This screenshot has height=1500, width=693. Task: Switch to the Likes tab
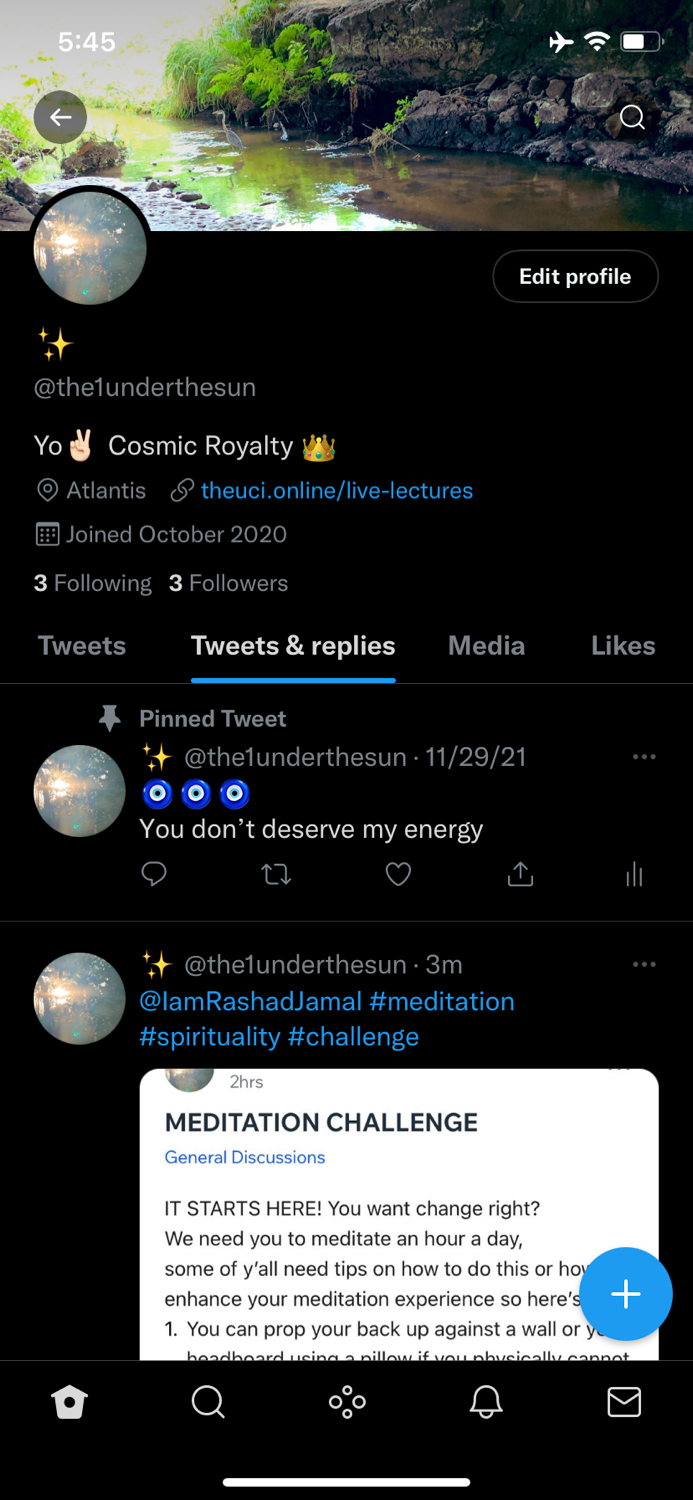pyautogui.click(x=623, y=646)
